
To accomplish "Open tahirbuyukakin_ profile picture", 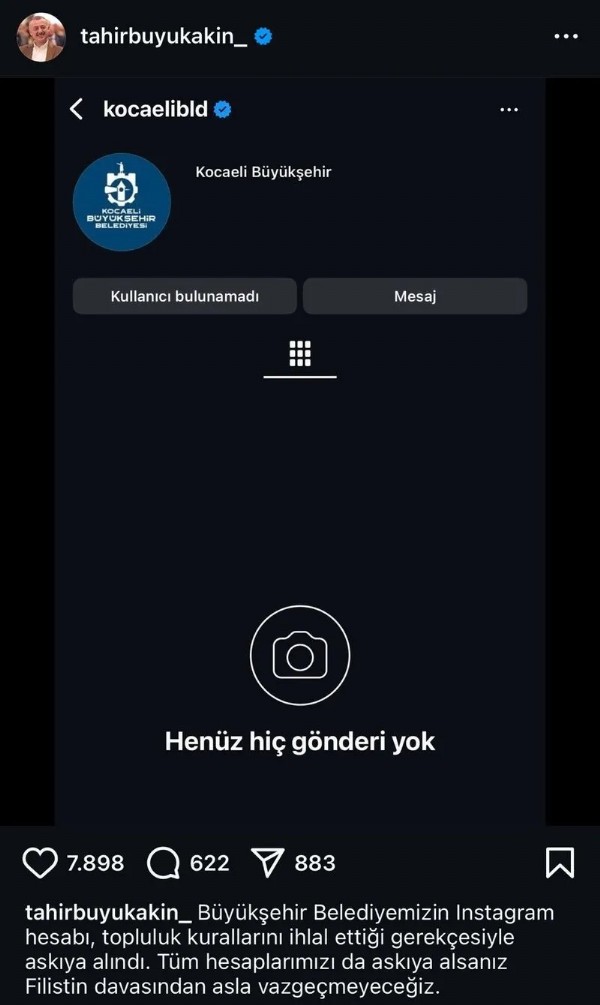I will (41, 37).
